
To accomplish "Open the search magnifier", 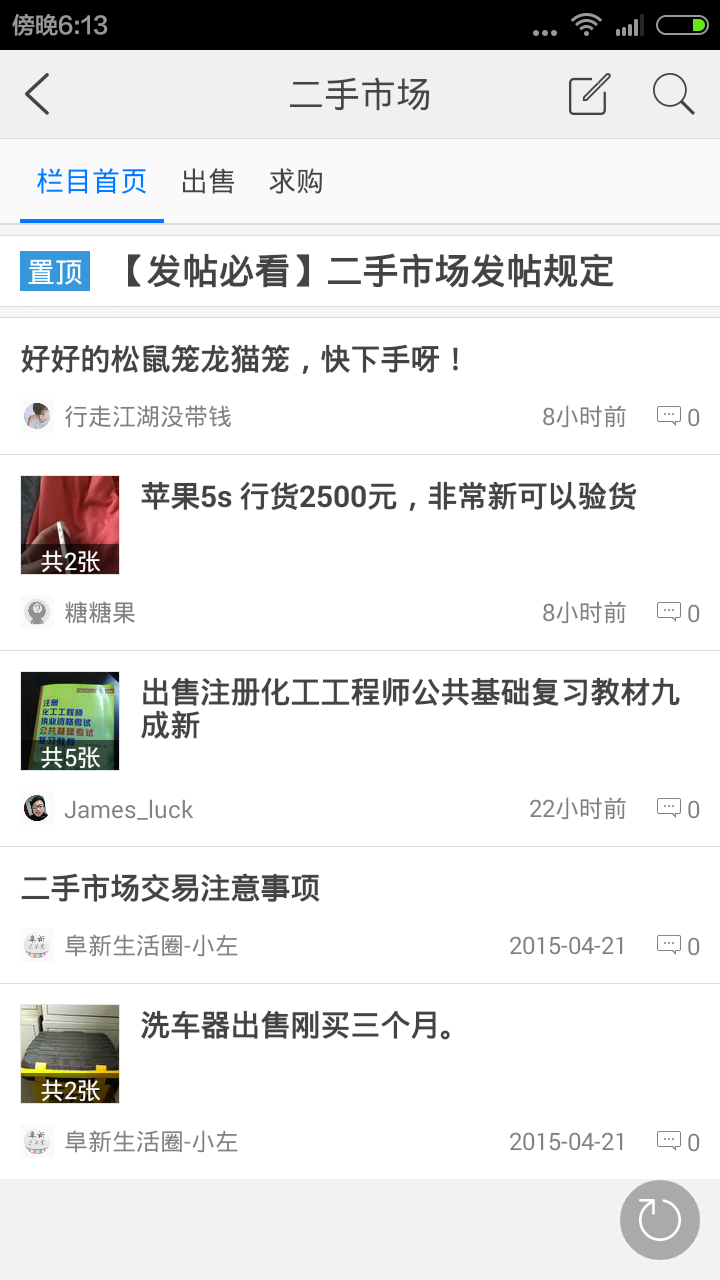I will coord(673,95).
